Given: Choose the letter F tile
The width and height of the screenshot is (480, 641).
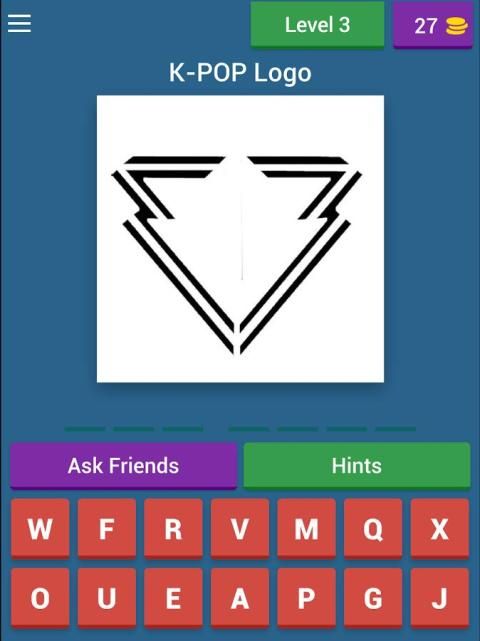Looking at the screenshot, I should (x=107, y=529).
